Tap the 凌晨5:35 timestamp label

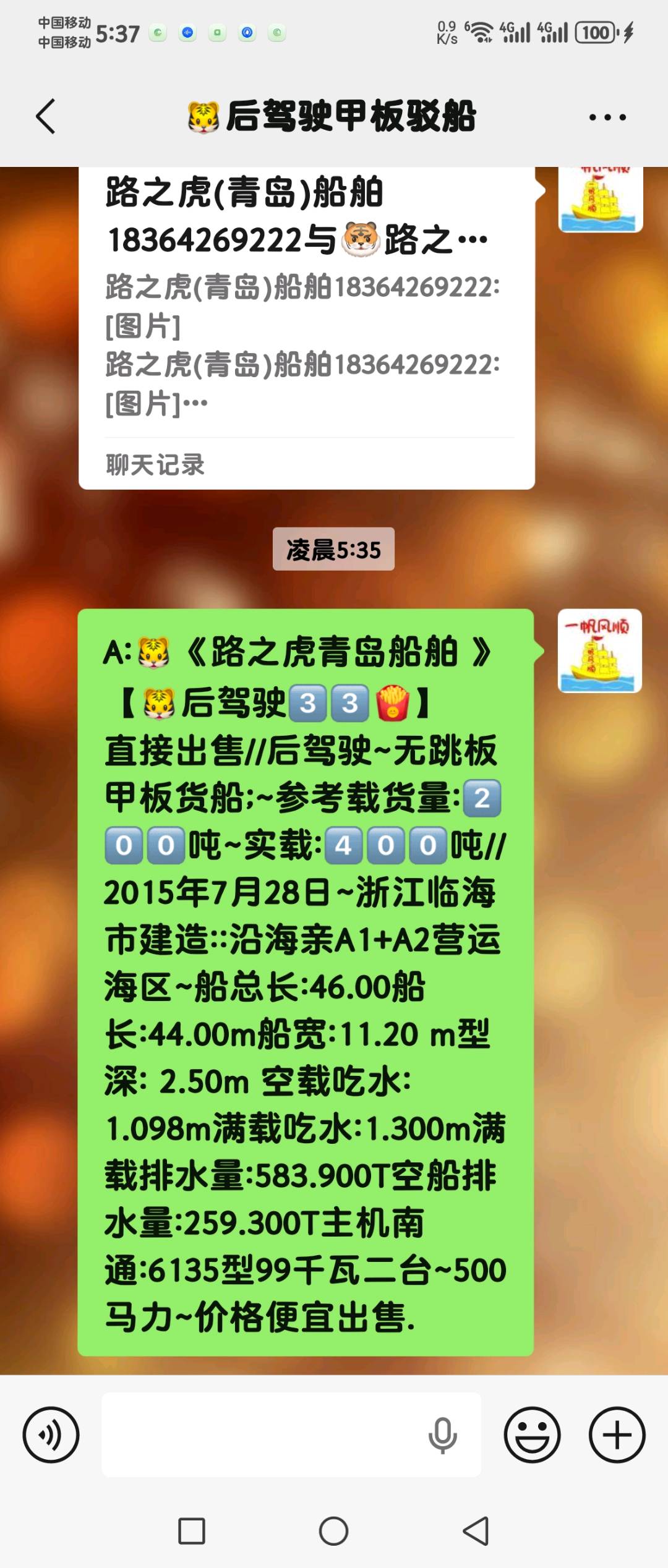point(334,550)
